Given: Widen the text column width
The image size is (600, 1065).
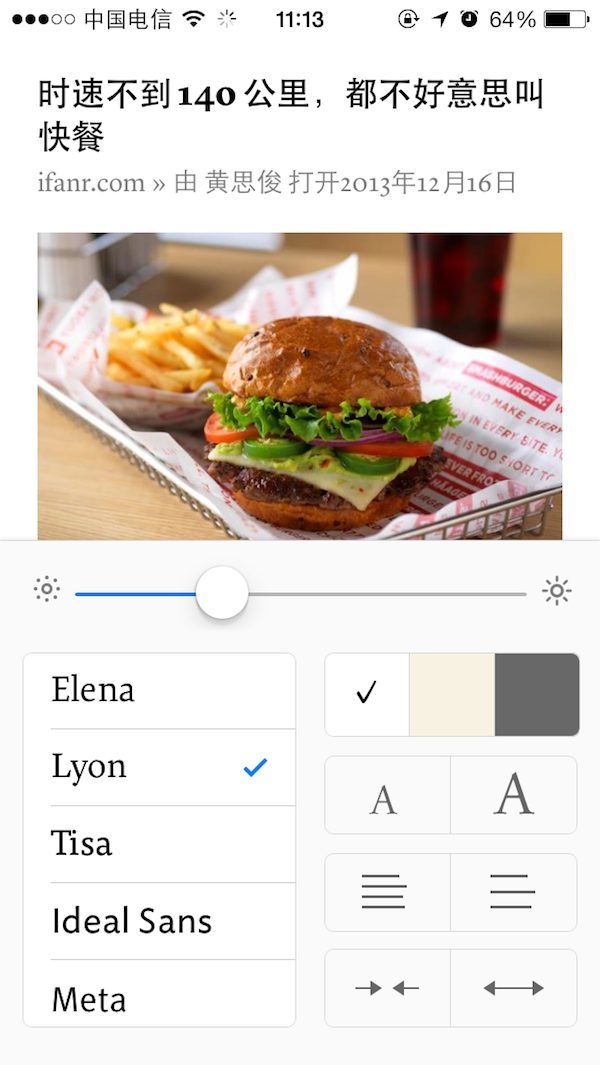Looking at the screenshot, I should pyautogui.click(x=514, y=988).
